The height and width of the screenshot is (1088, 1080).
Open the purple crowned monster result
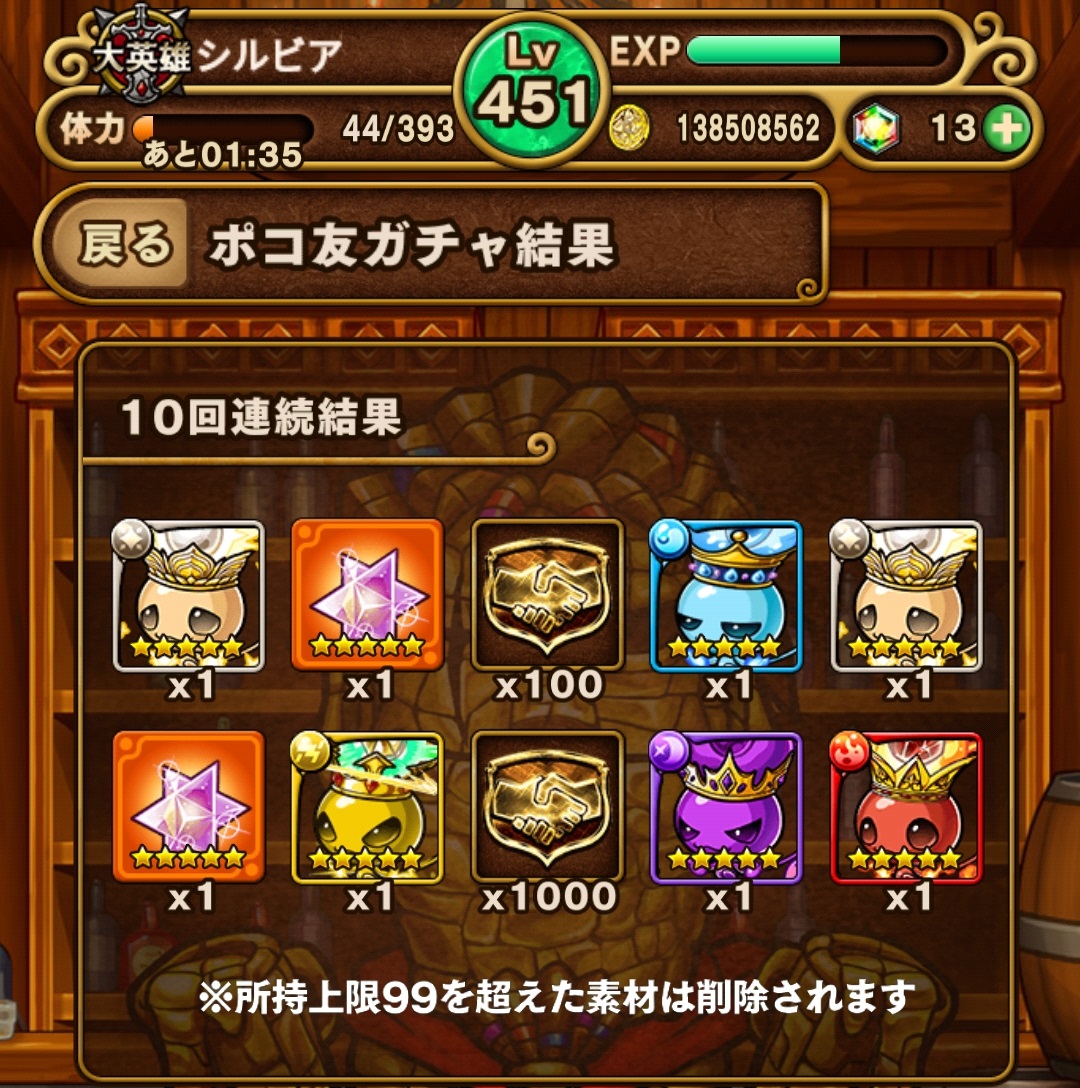[x=725, y=807]
